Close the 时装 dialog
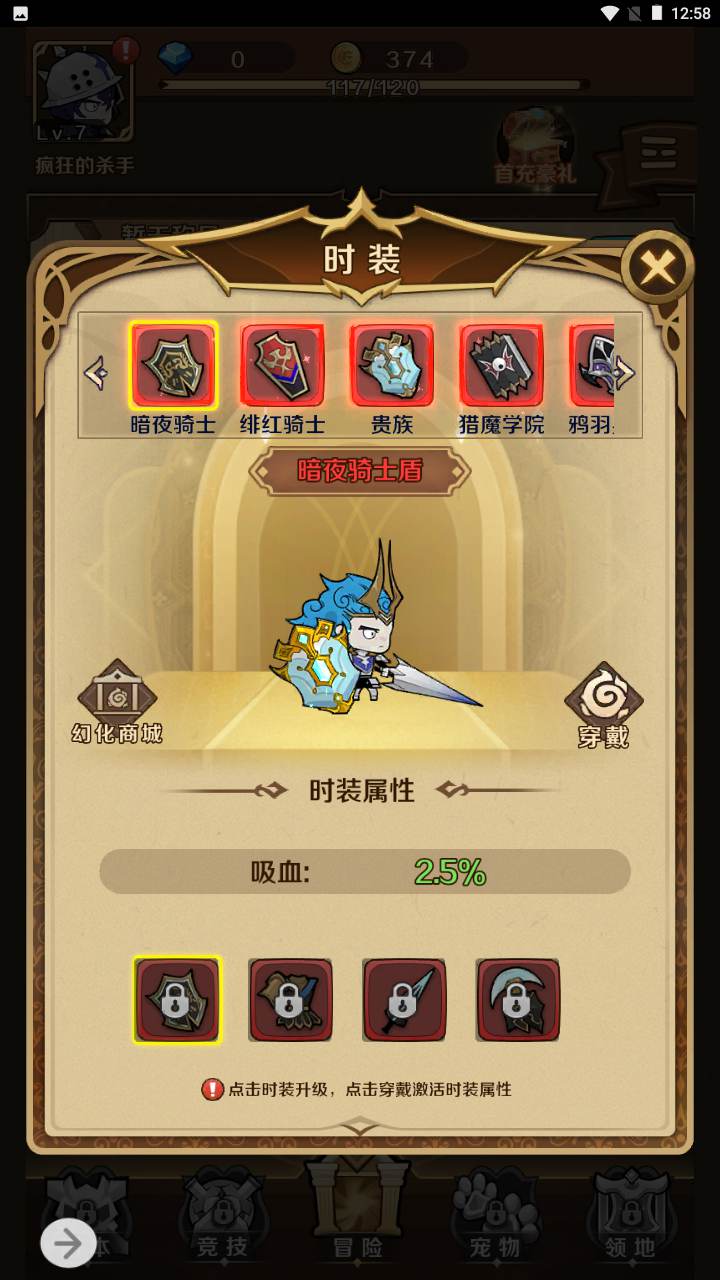Screen dimensions: 720x1280 click(656, 267)
